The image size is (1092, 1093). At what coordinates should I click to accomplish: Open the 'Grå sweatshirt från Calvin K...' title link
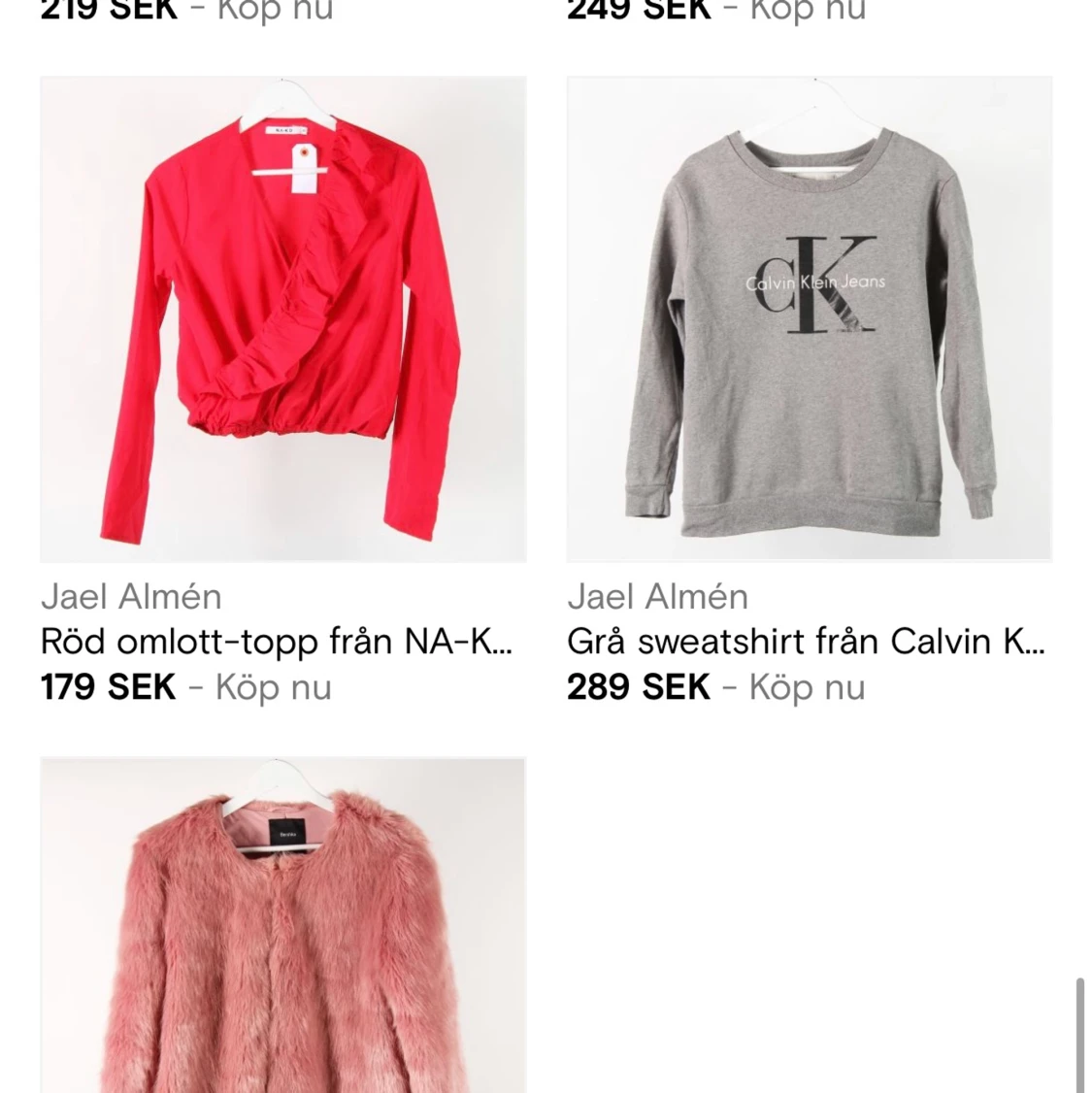tap(806, 642)
